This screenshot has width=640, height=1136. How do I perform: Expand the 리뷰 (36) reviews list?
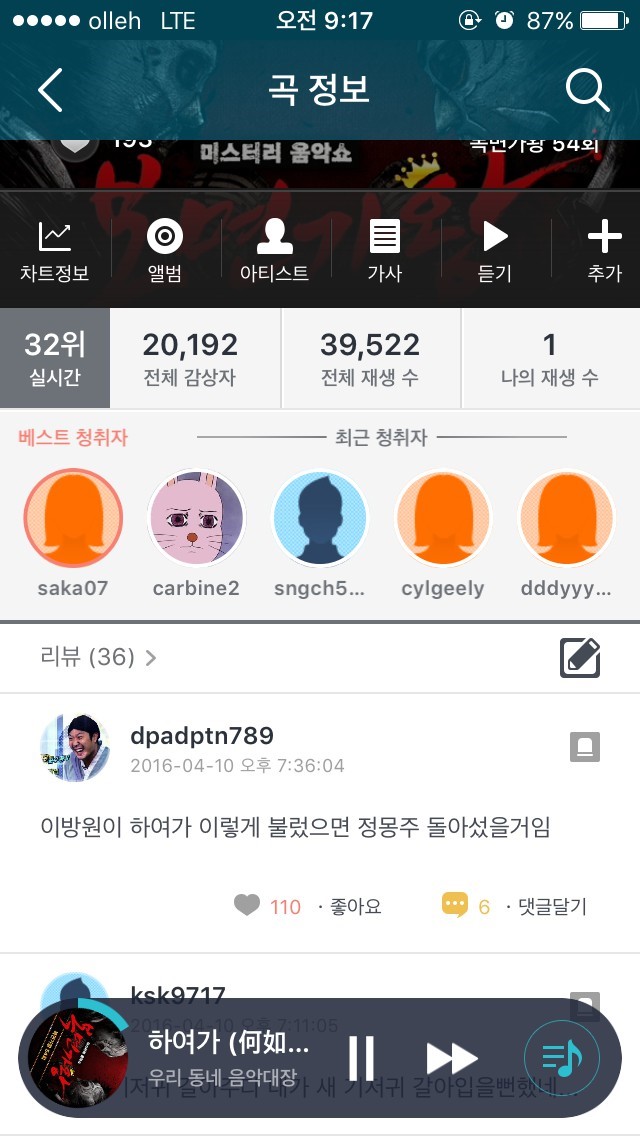click(98, 657)
